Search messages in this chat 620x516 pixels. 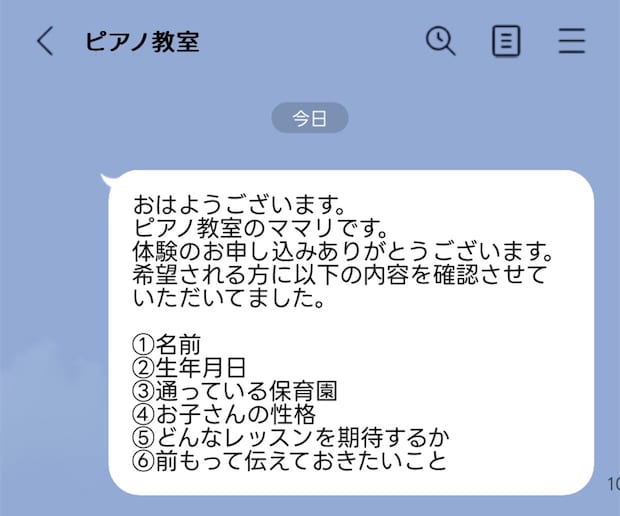coord(440,41)
